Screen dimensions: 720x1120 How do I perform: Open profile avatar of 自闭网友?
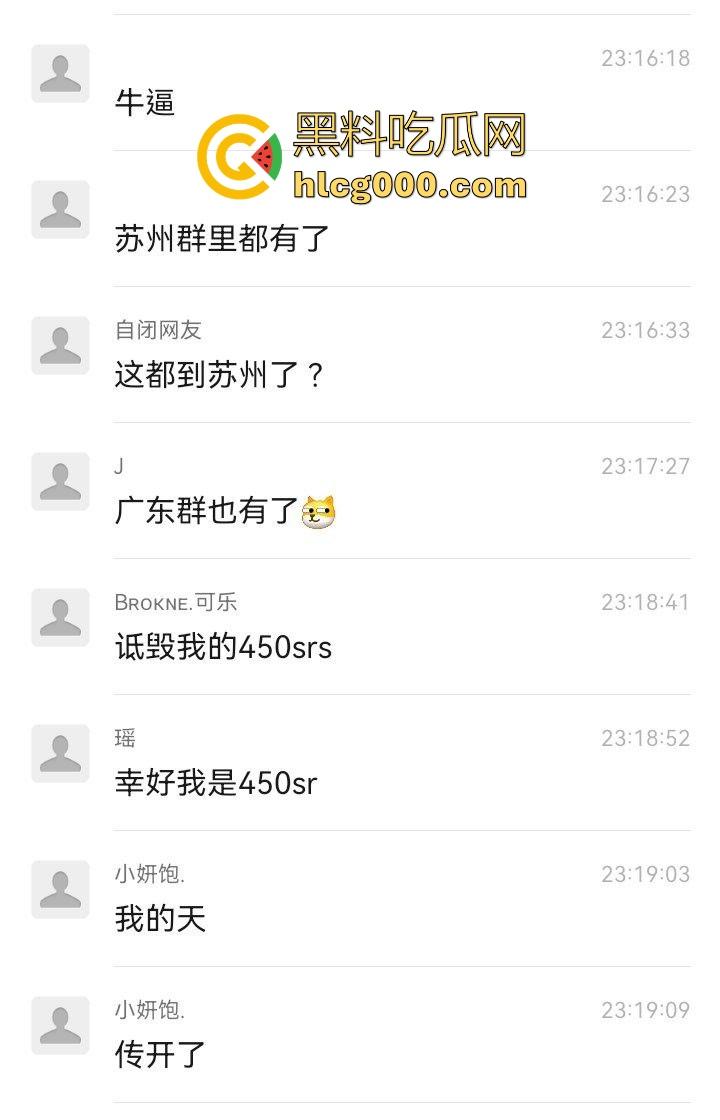pos(60,345)
